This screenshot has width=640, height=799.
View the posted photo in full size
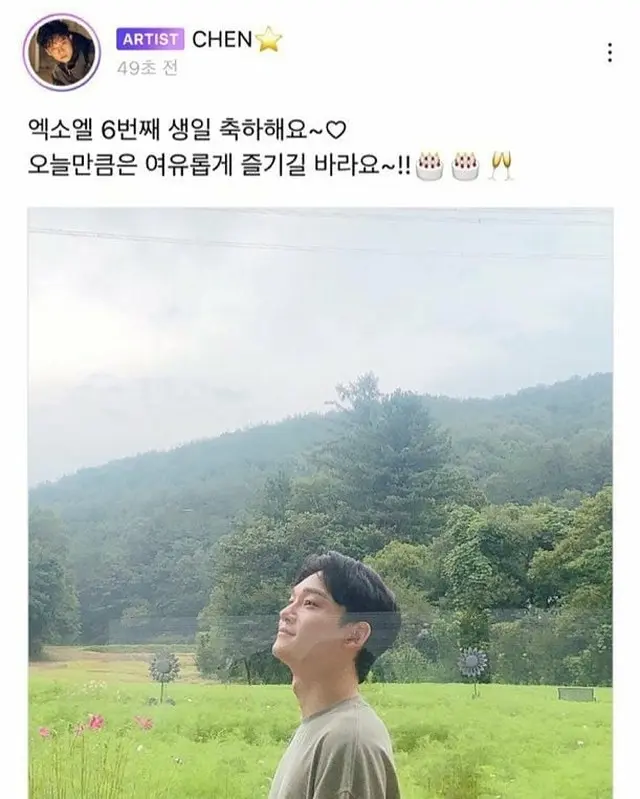click(x=320, y=500)
